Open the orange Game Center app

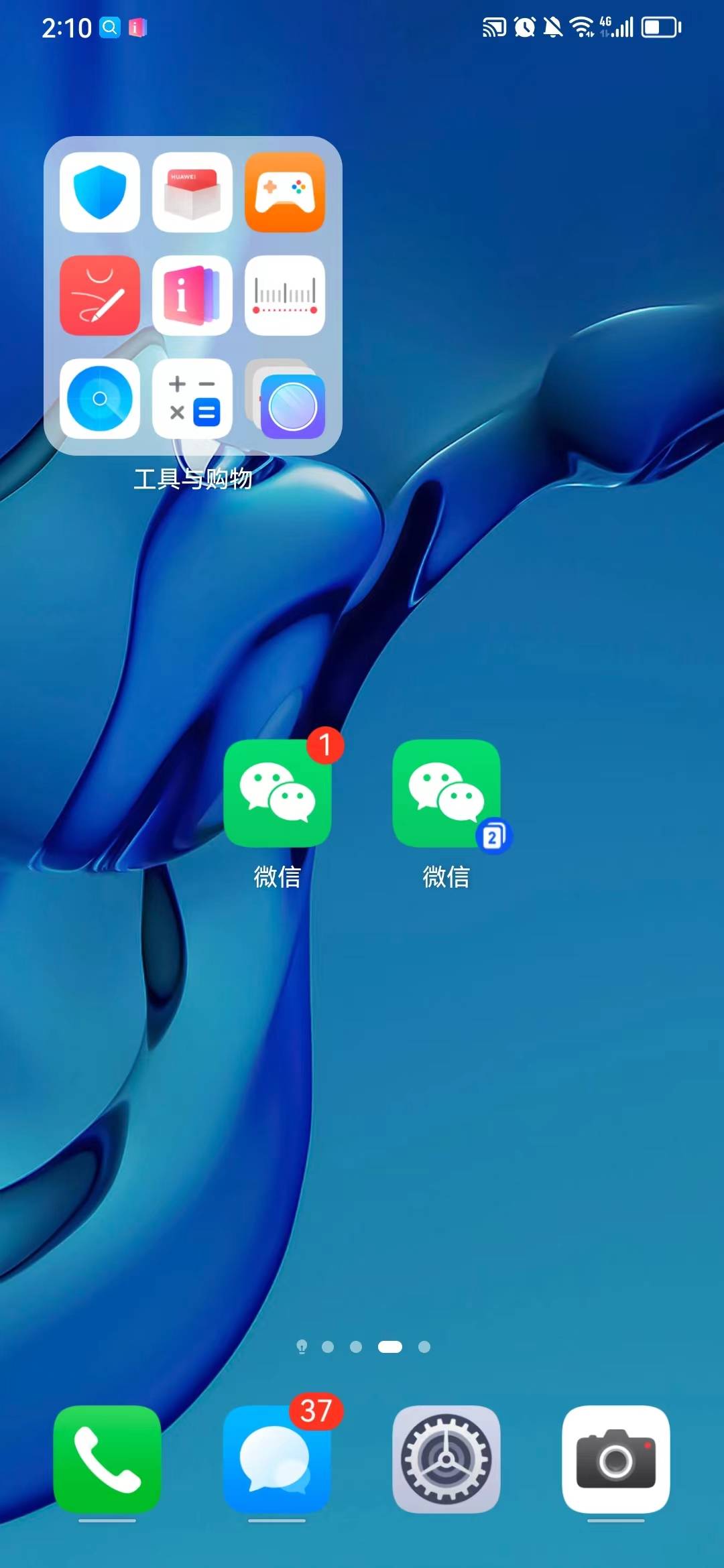284,194
